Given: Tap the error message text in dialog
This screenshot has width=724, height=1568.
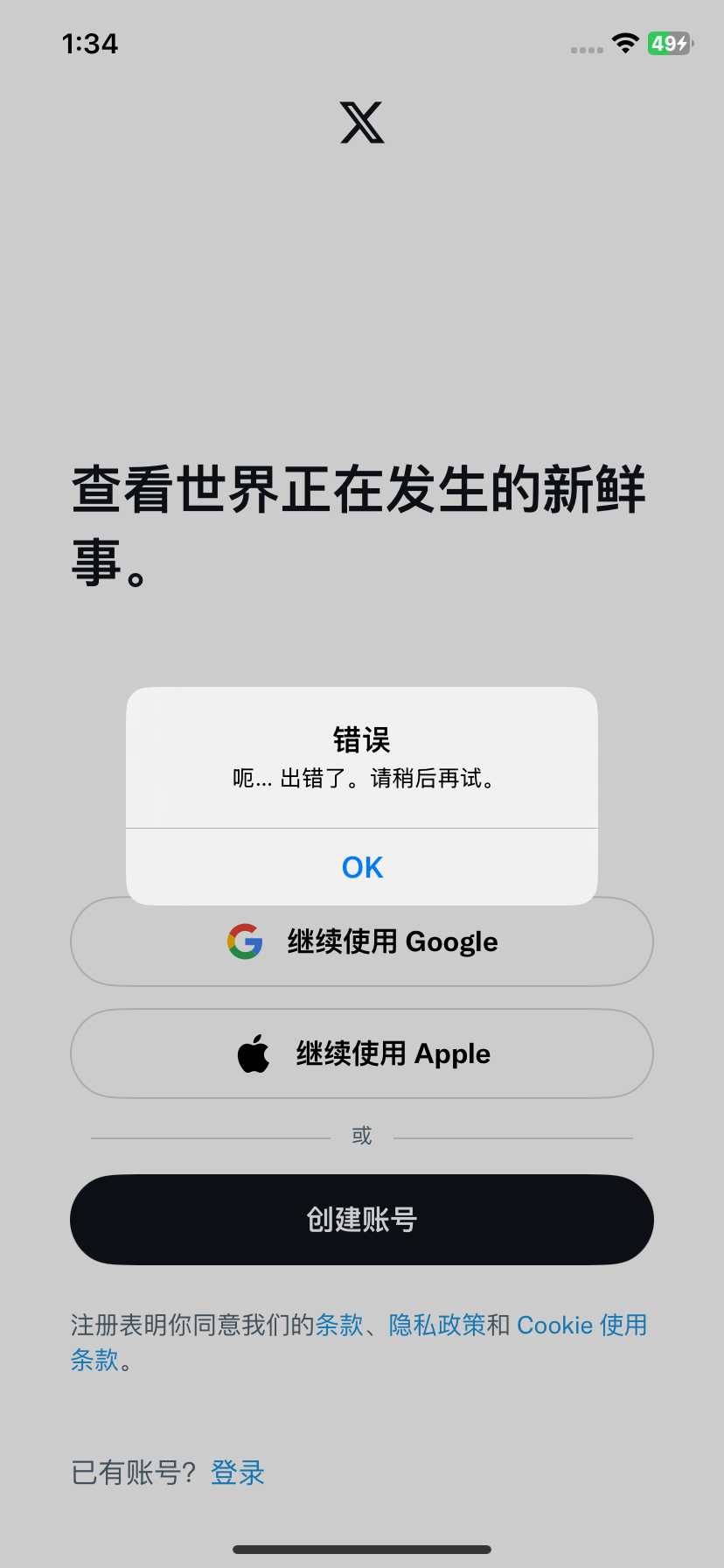Looking at the screenshot, I should click(x=361, y=779).
